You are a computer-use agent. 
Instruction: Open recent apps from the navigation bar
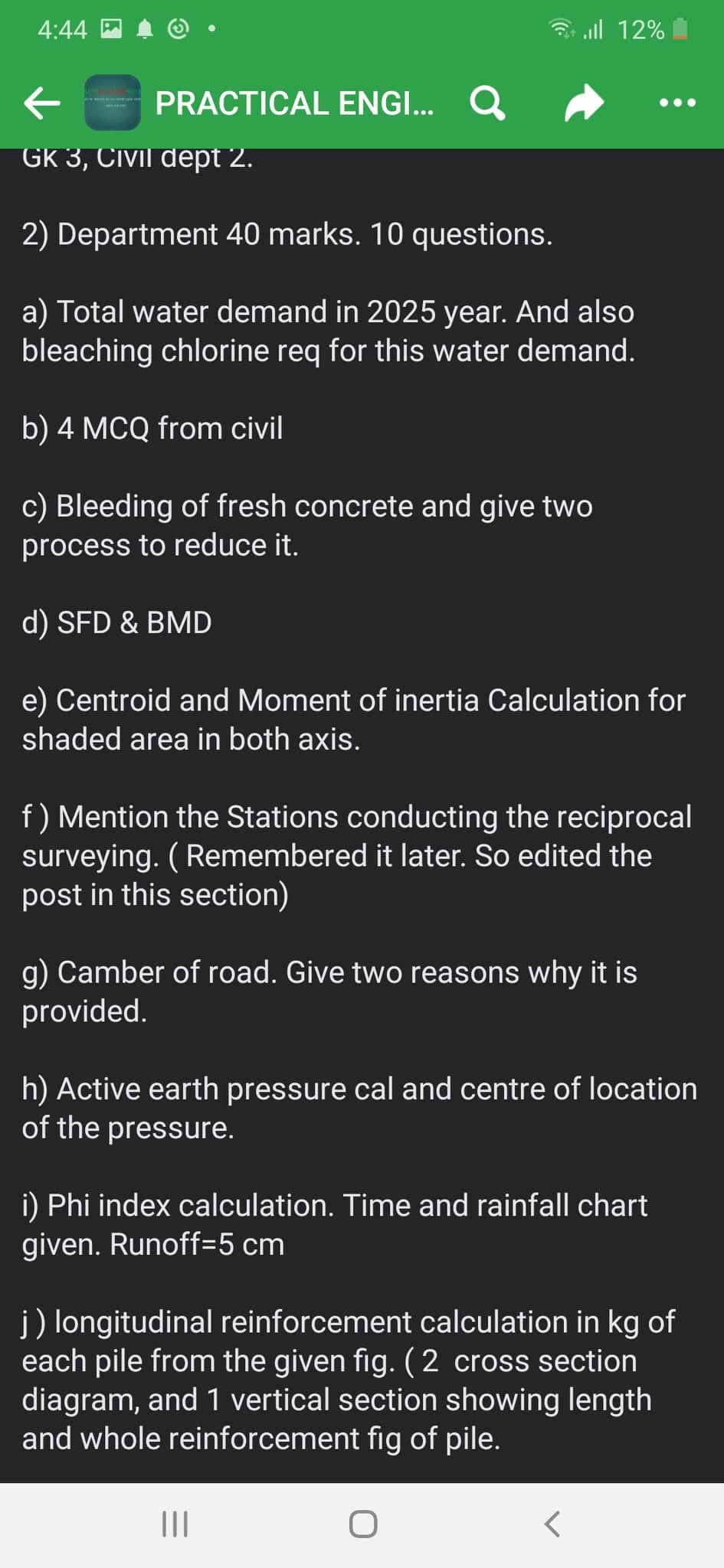(x=175, y=1524)
